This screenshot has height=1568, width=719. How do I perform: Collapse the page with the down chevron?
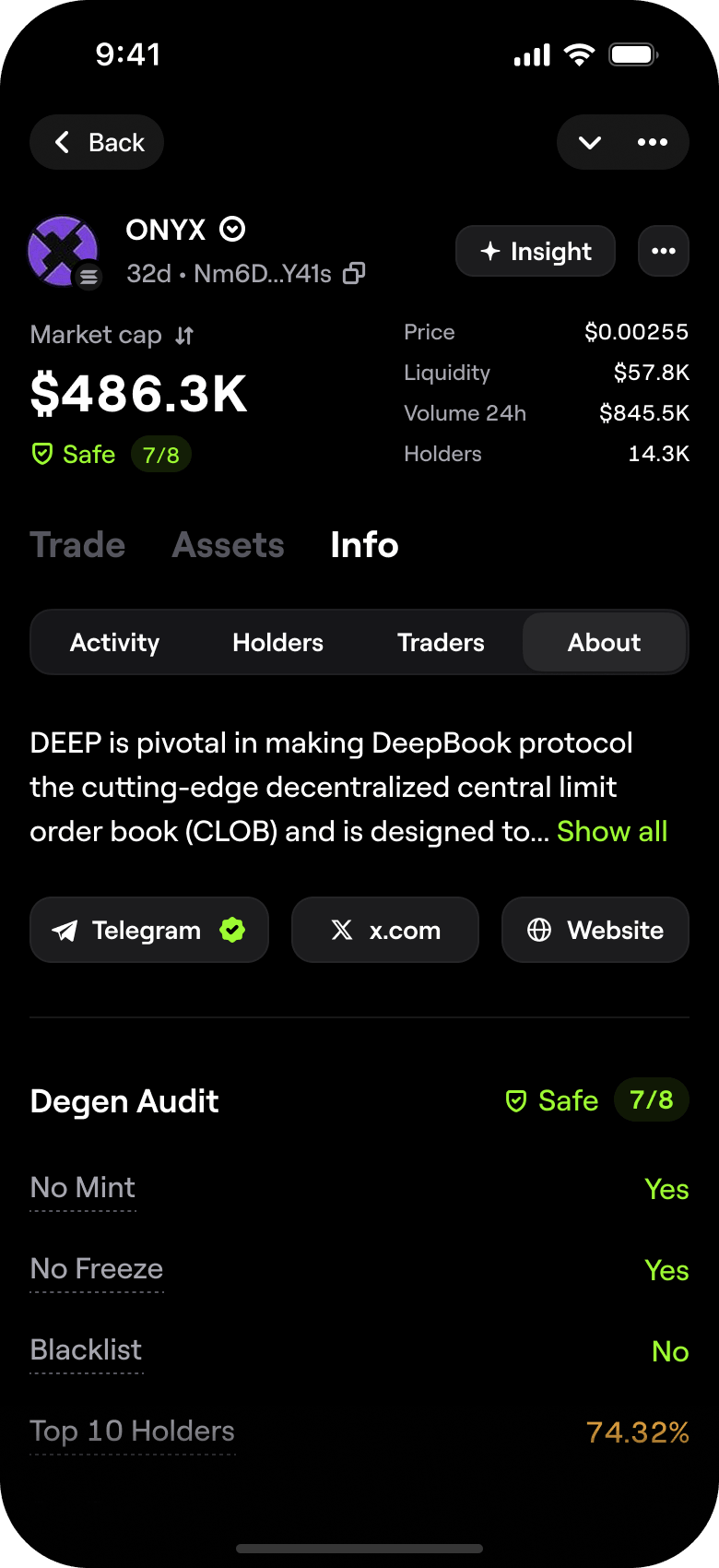coord(589,142)
